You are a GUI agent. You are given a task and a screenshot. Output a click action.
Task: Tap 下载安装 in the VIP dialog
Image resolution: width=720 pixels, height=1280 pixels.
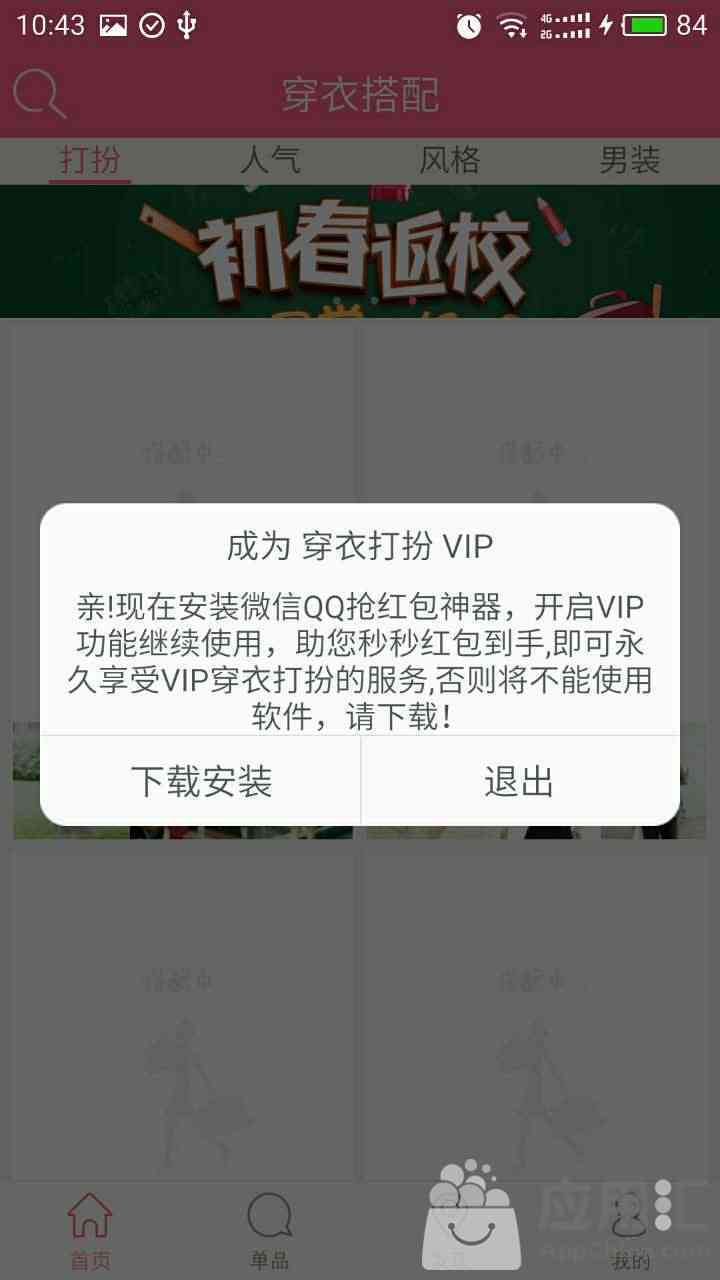pos(200,781)
